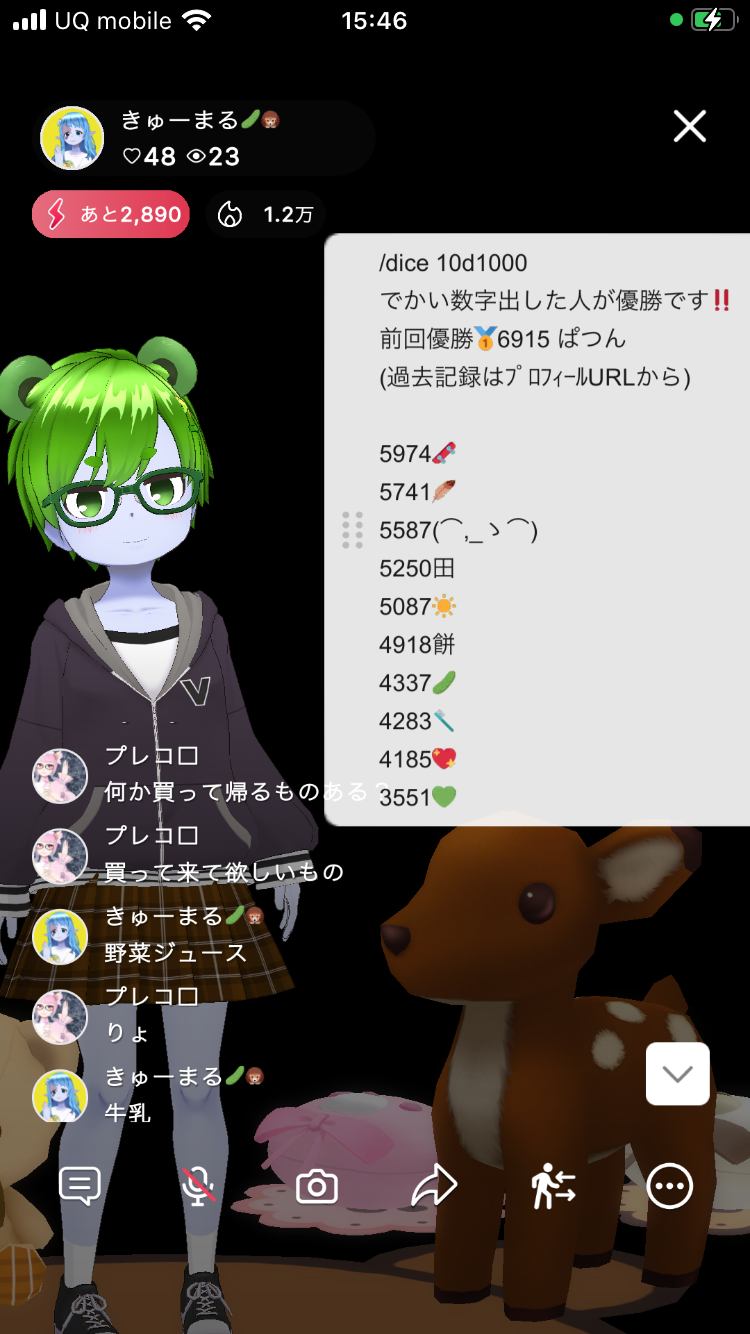Open the comment input icon

[80, 1186]
